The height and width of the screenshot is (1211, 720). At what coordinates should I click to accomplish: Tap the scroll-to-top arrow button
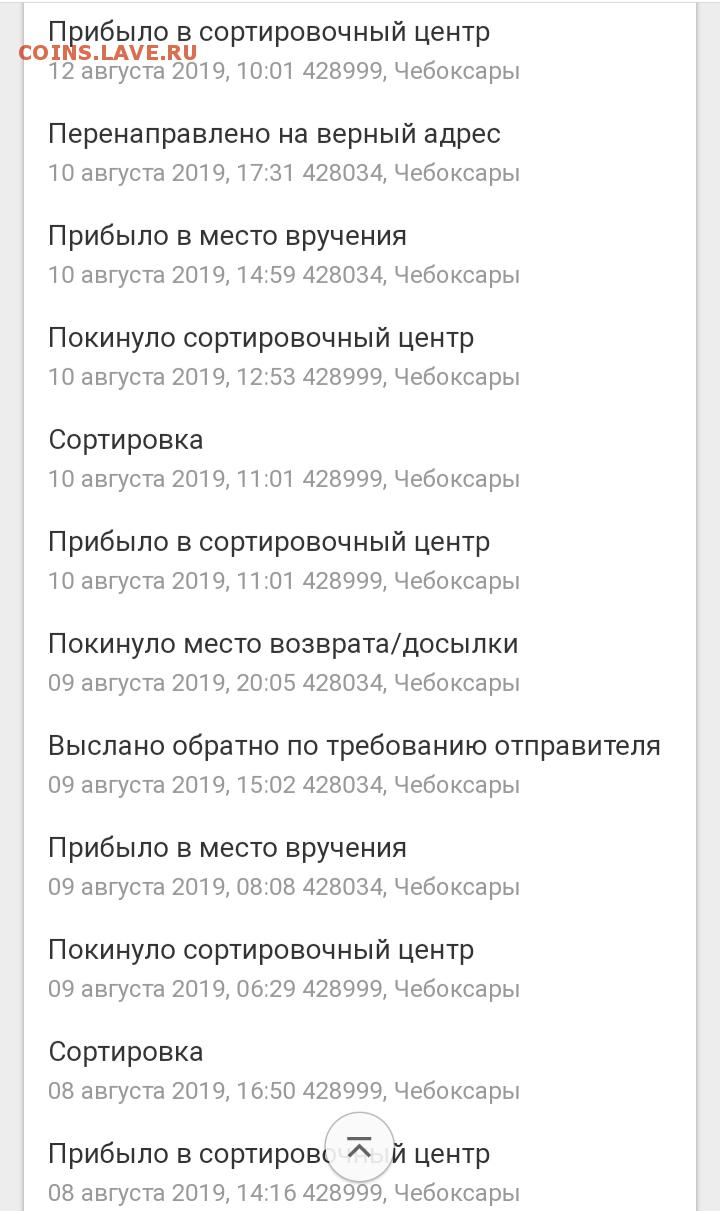tap(359, 1147)
